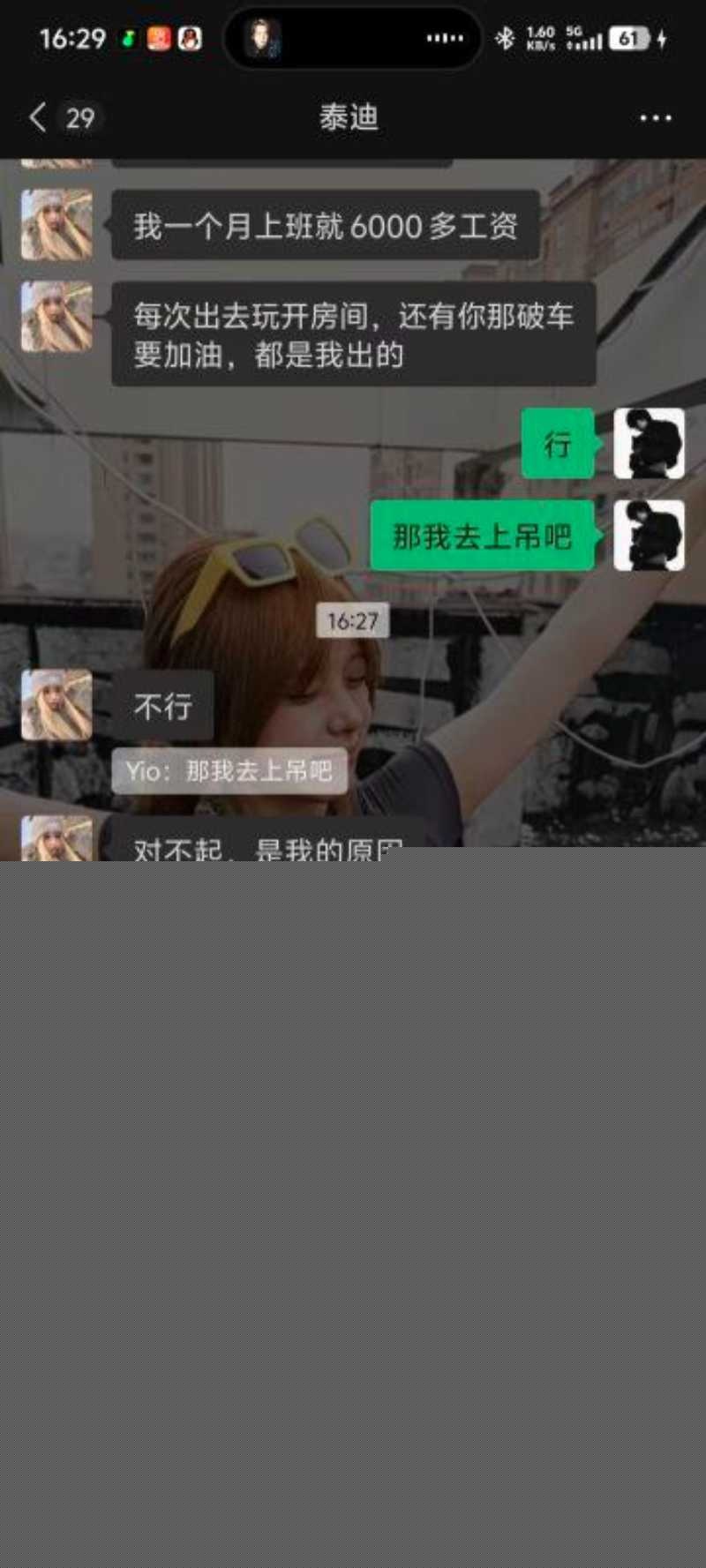The height and width of the screenshot is (1568, 706).
Task: Tap the chat title 泰迪
Action: pyautogui.click(x=349, y=118)
